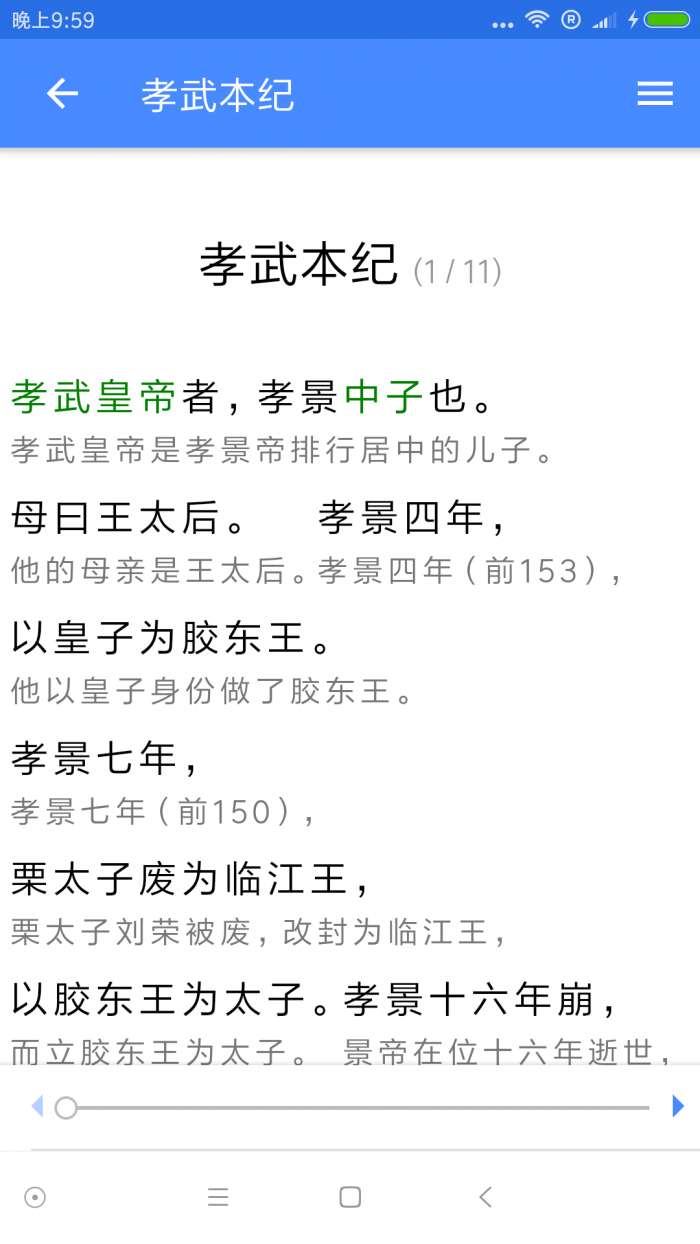Go to next page with right arrow
Viewport: 700px width, 1244px height.
[x=678, y=1106]
